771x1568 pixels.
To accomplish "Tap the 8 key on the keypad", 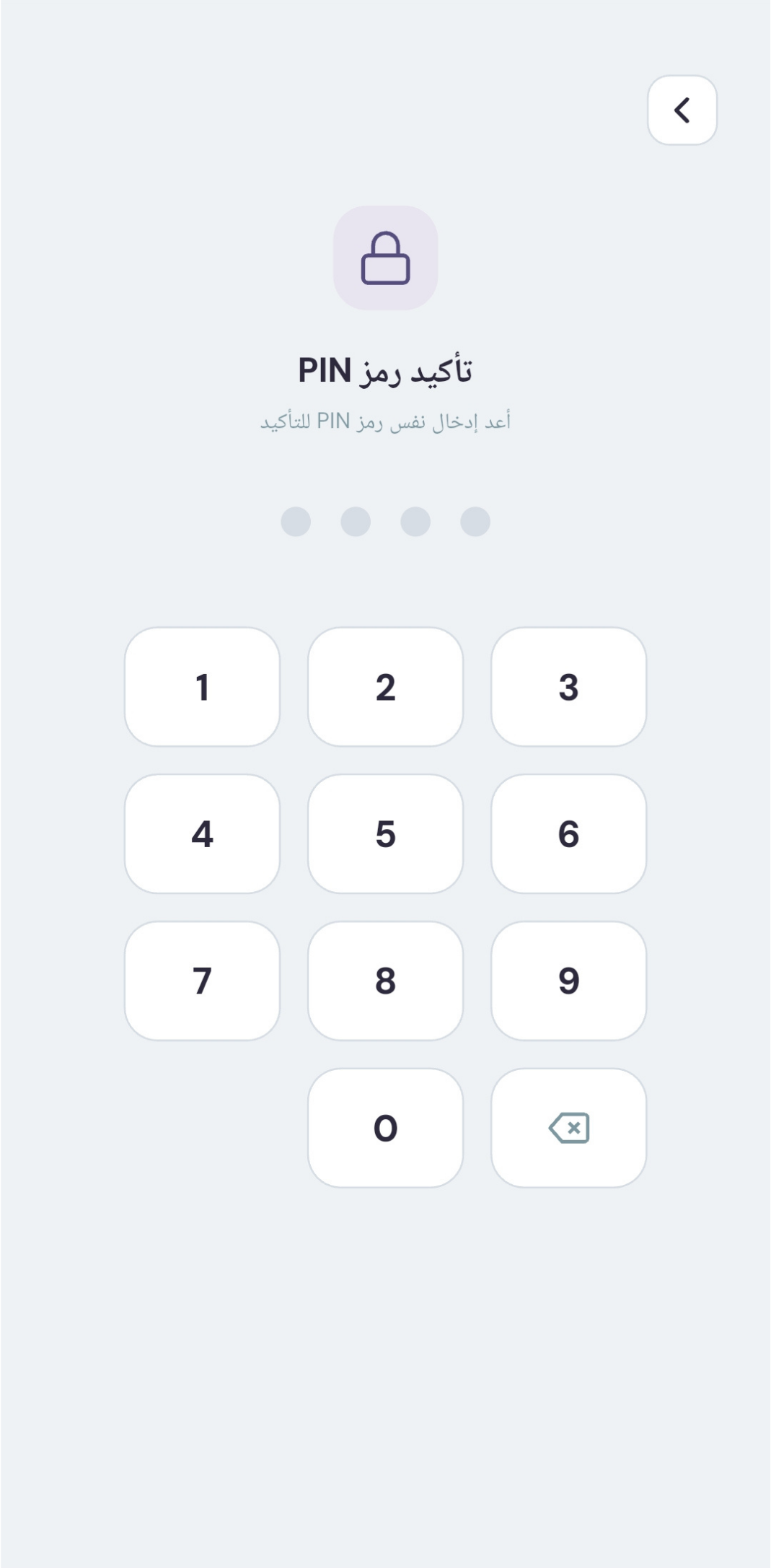I will pyautogui.click(x=385, y=981).
